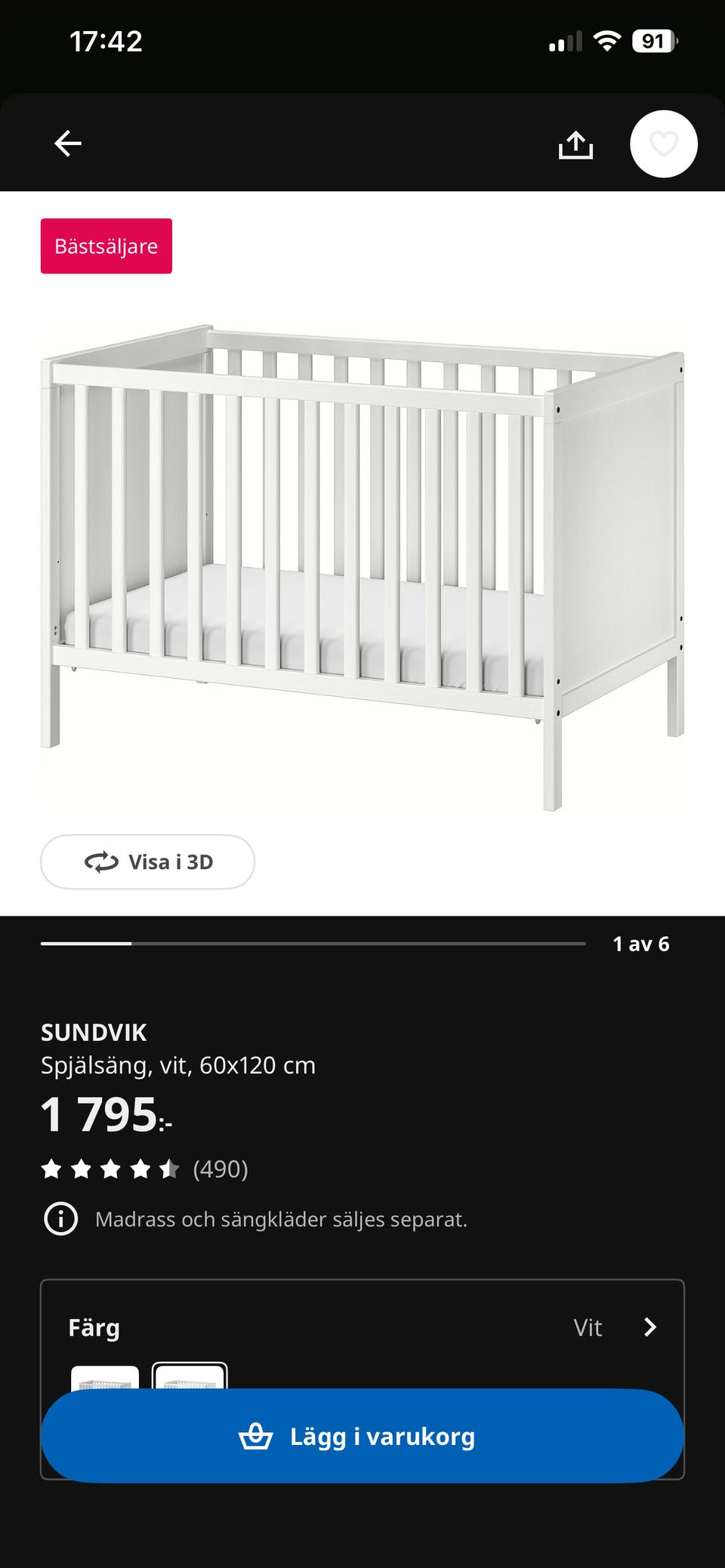Share this SUNDVIK product

tap(575, 144)
